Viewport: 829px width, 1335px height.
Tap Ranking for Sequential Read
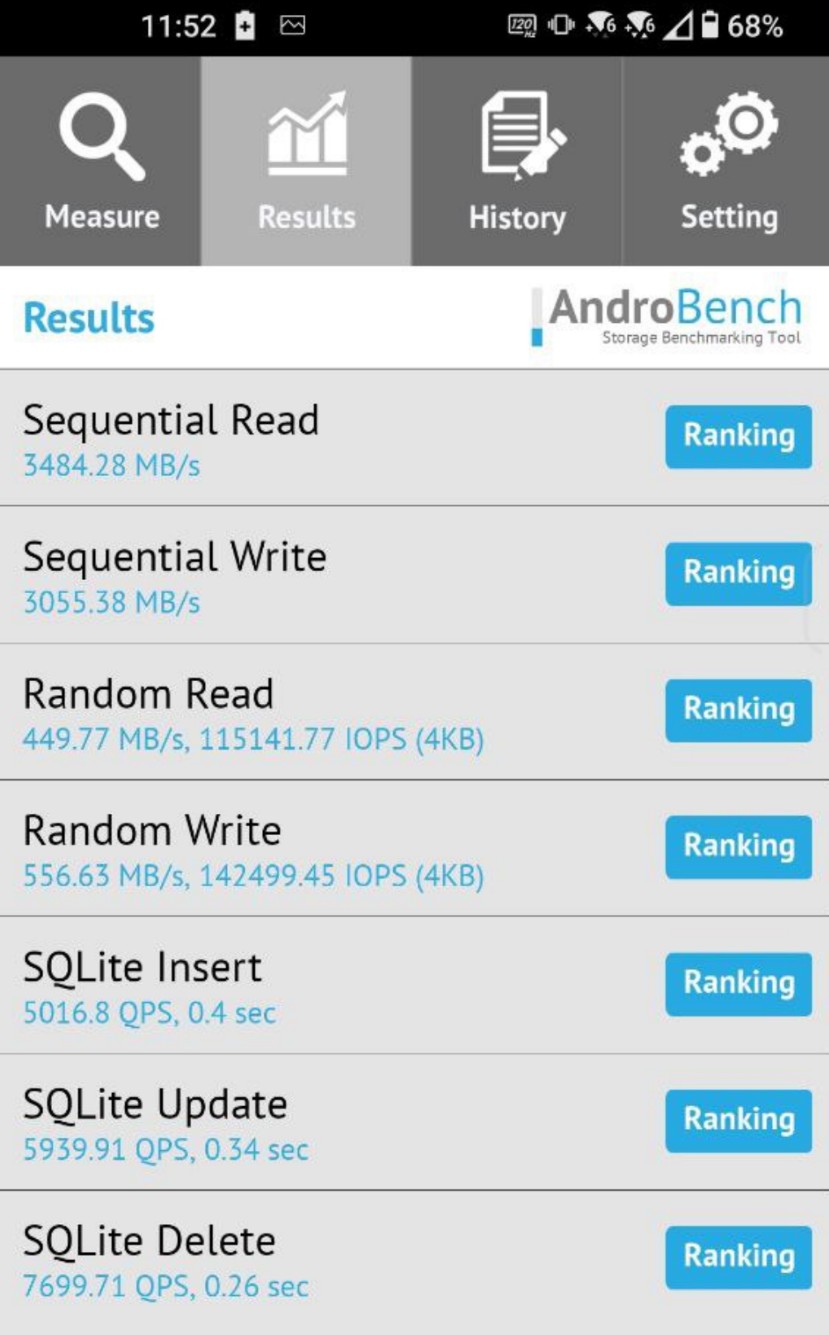pos(738,437)
